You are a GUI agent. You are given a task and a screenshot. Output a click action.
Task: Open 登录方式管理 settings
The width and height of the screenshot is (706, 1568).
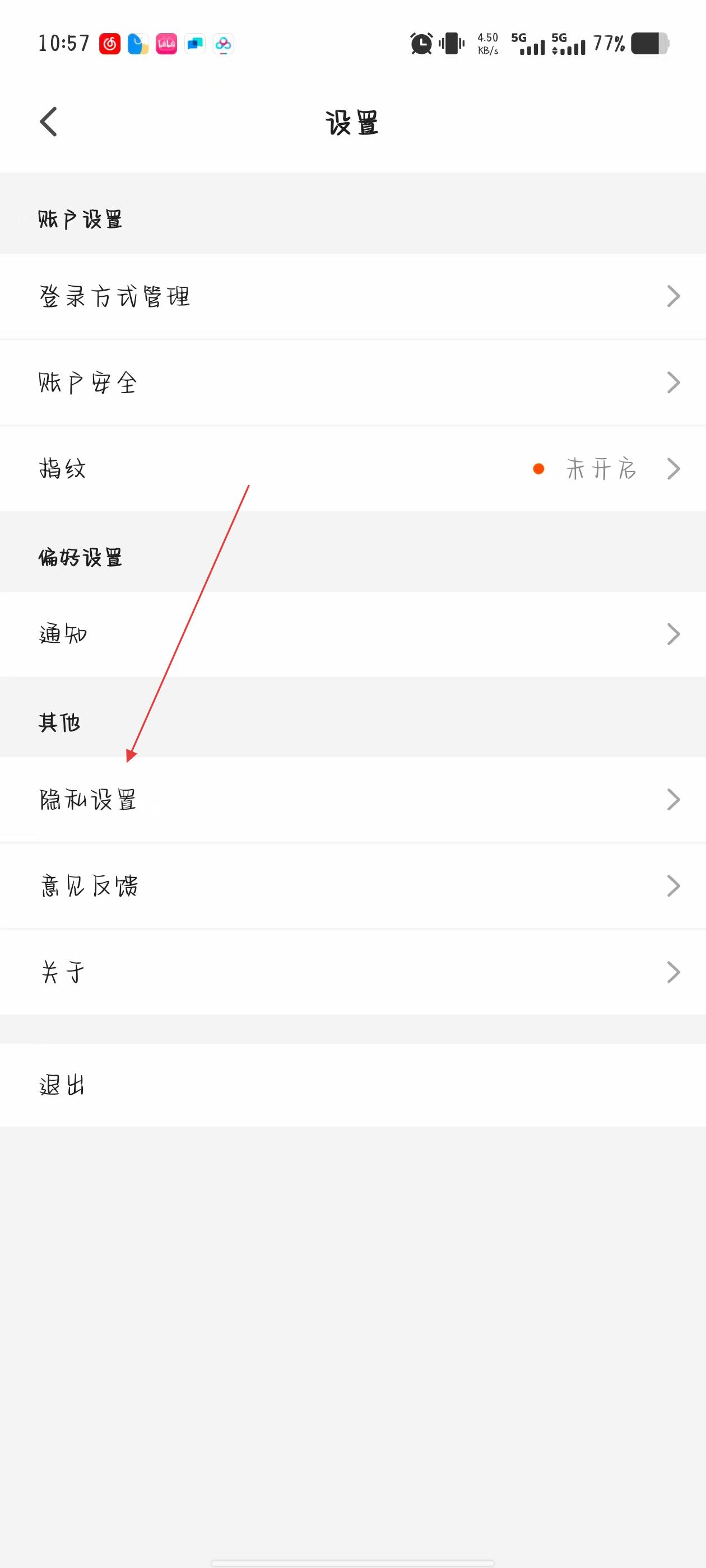coord(352,296)
